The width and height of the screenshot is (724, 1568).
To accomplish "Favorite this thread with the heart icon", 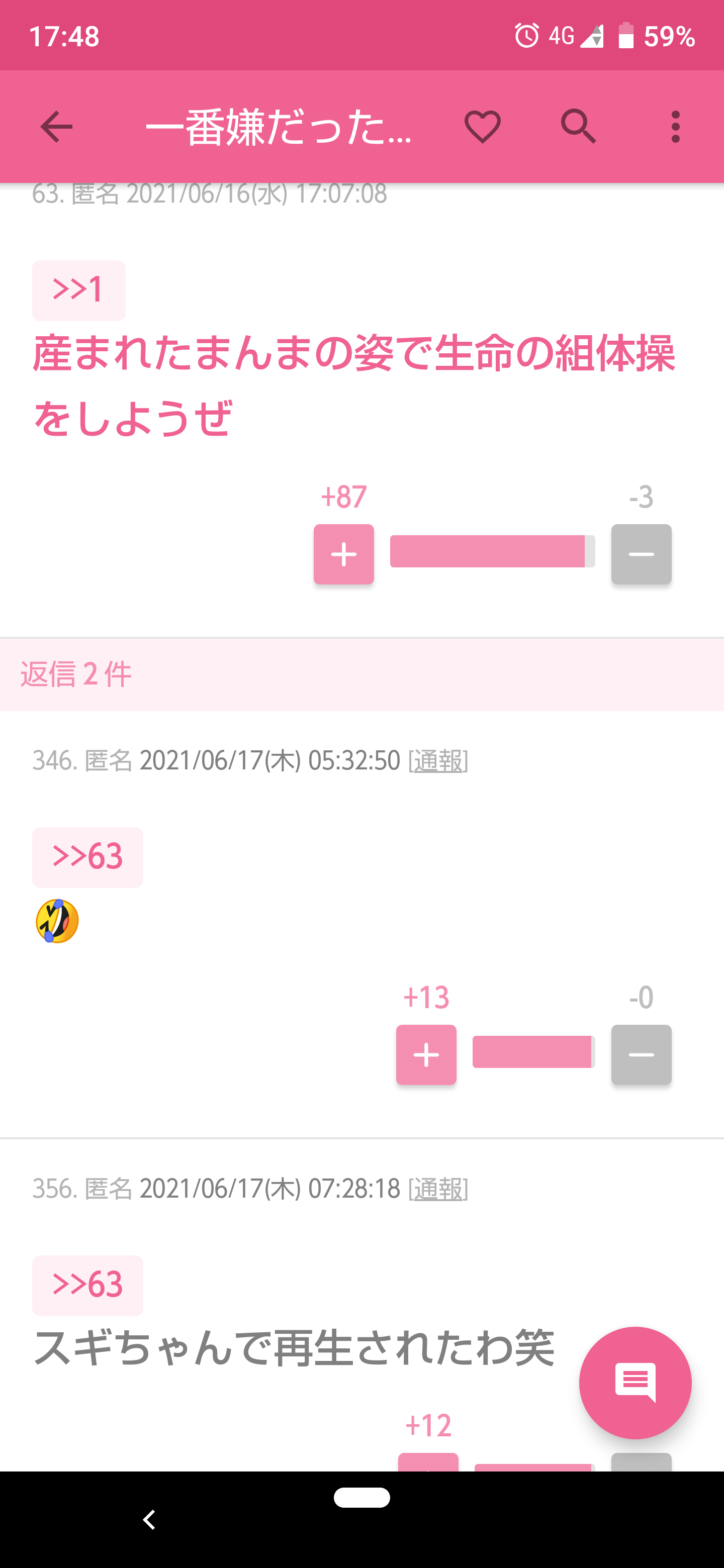I will tap(482, 127).
